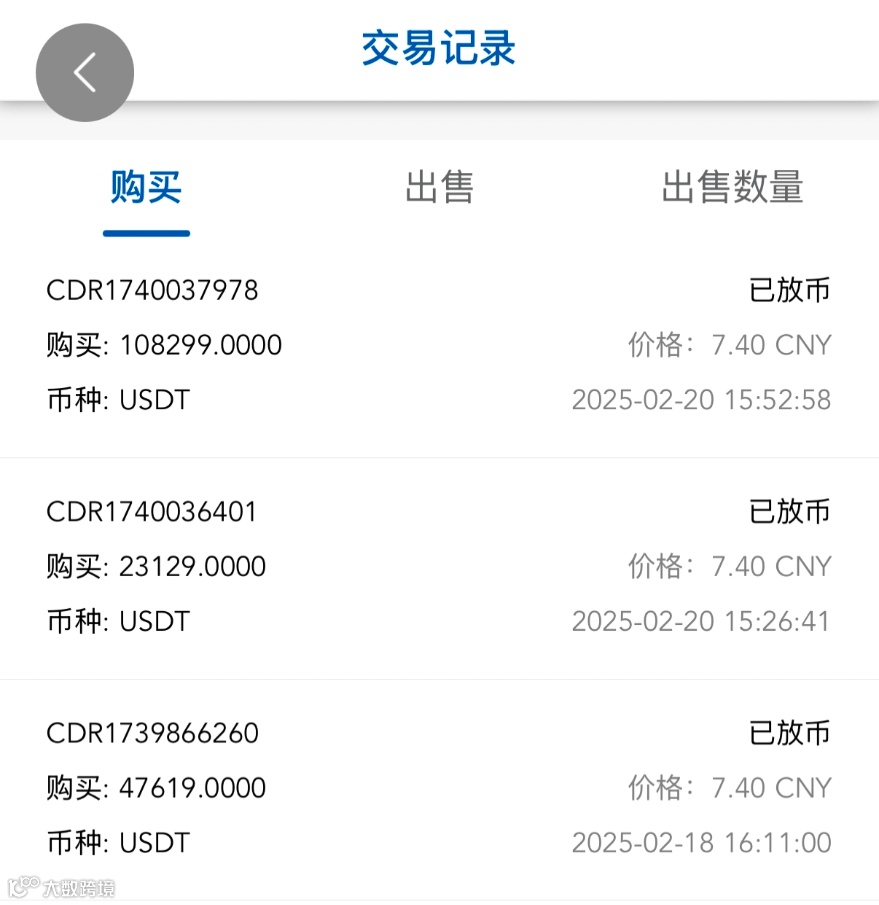Select the 币种 USDT label in first record

tap(118, 400)
